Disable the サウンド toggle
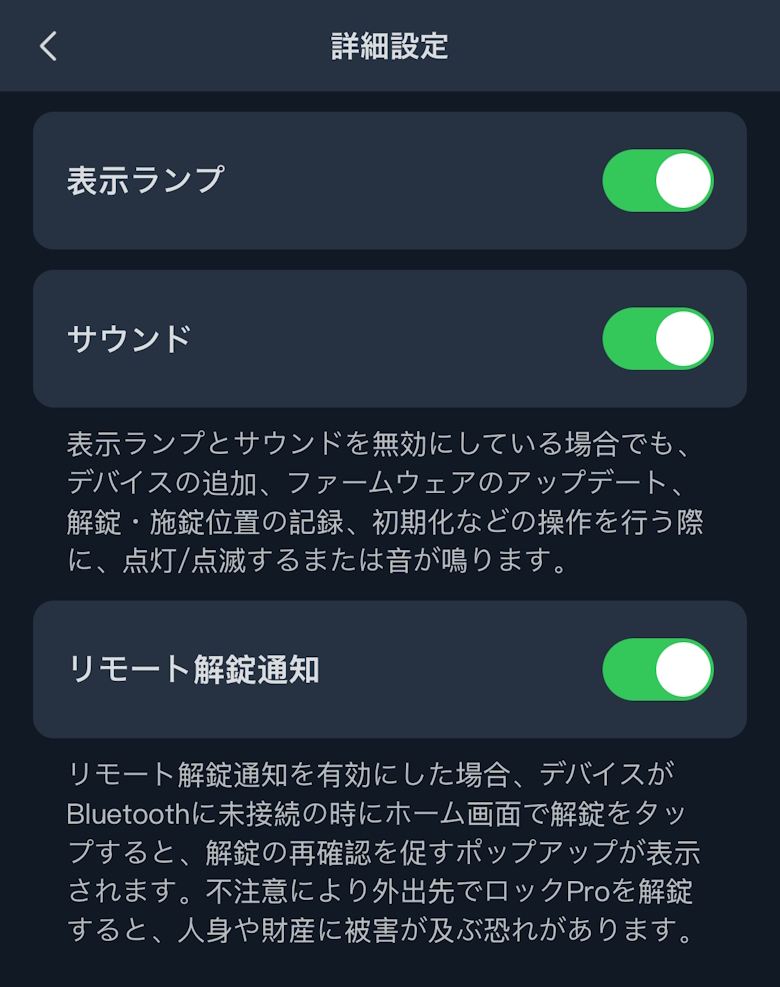The image size is (780, 987). [x=657, y=339]
